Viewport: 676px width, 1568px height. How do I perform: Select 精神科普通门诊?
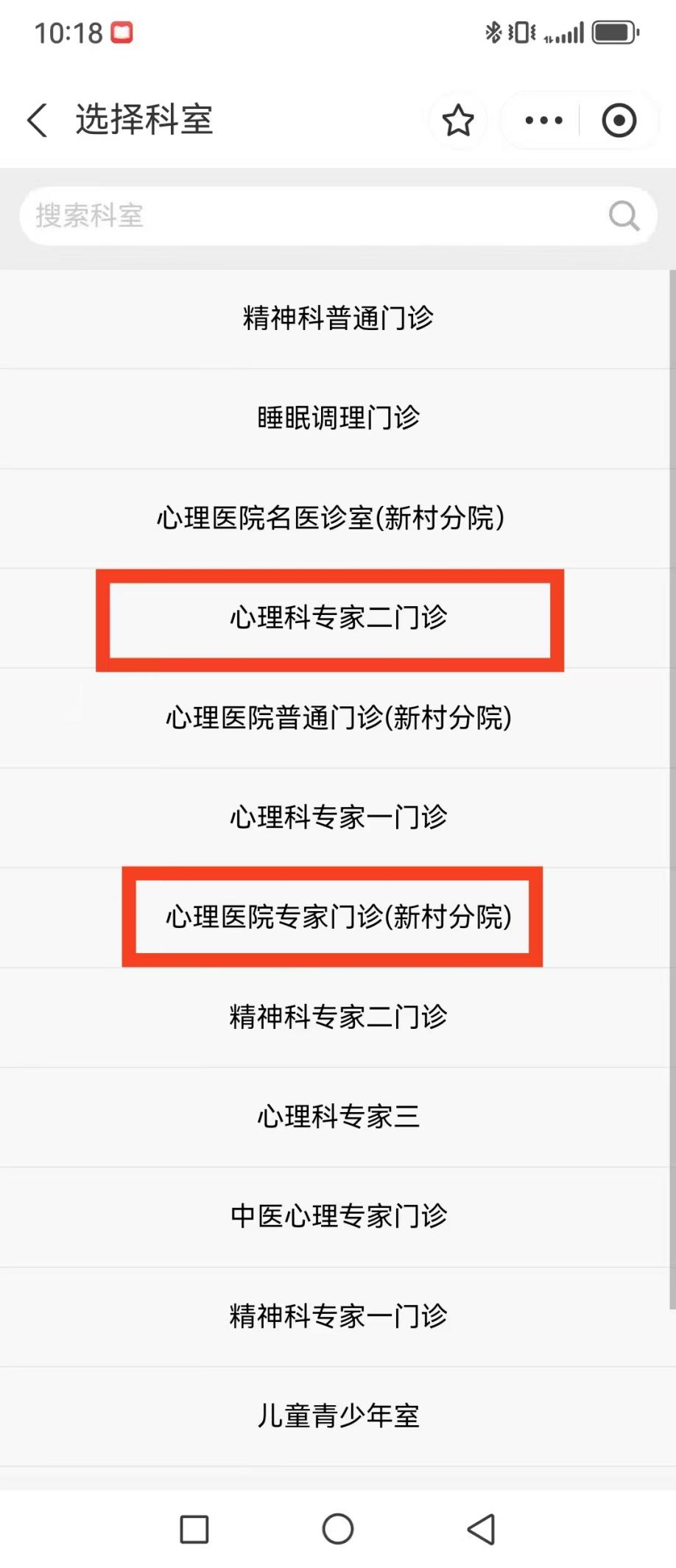[338, 318]
